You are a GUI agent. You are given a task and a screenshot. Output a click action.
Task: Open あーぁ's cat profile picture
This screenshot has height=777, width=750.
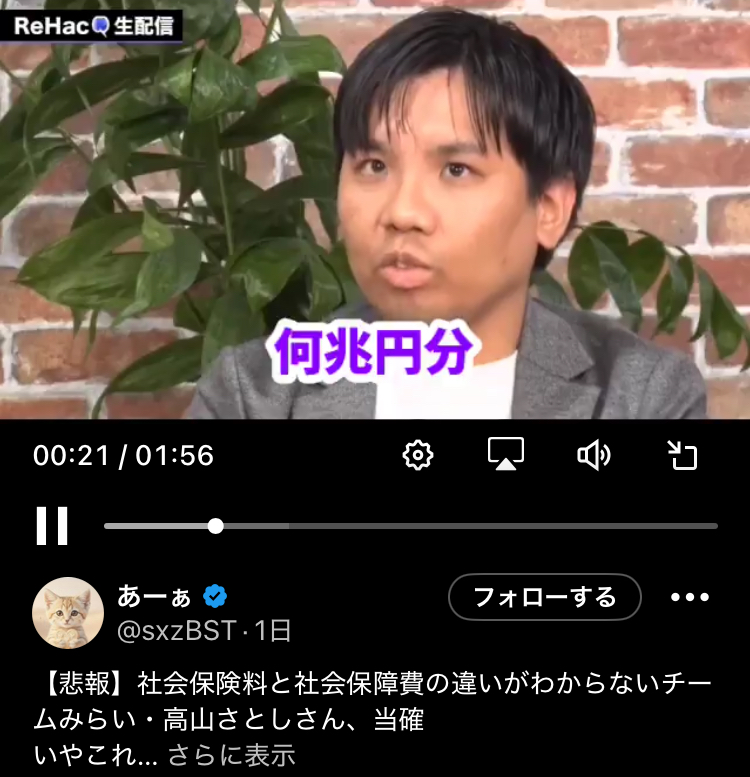68,613
